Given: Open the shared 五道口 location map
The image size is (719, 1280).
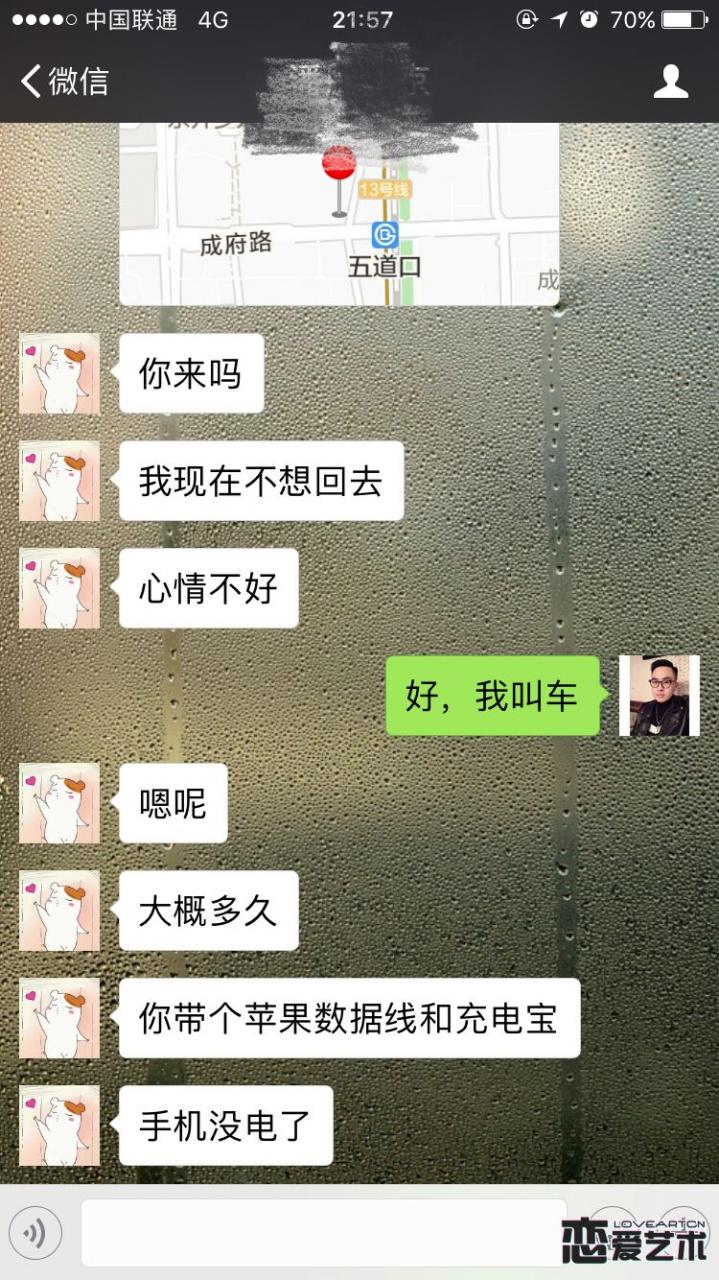Looking at the screenshot, I should pos(339,214).
